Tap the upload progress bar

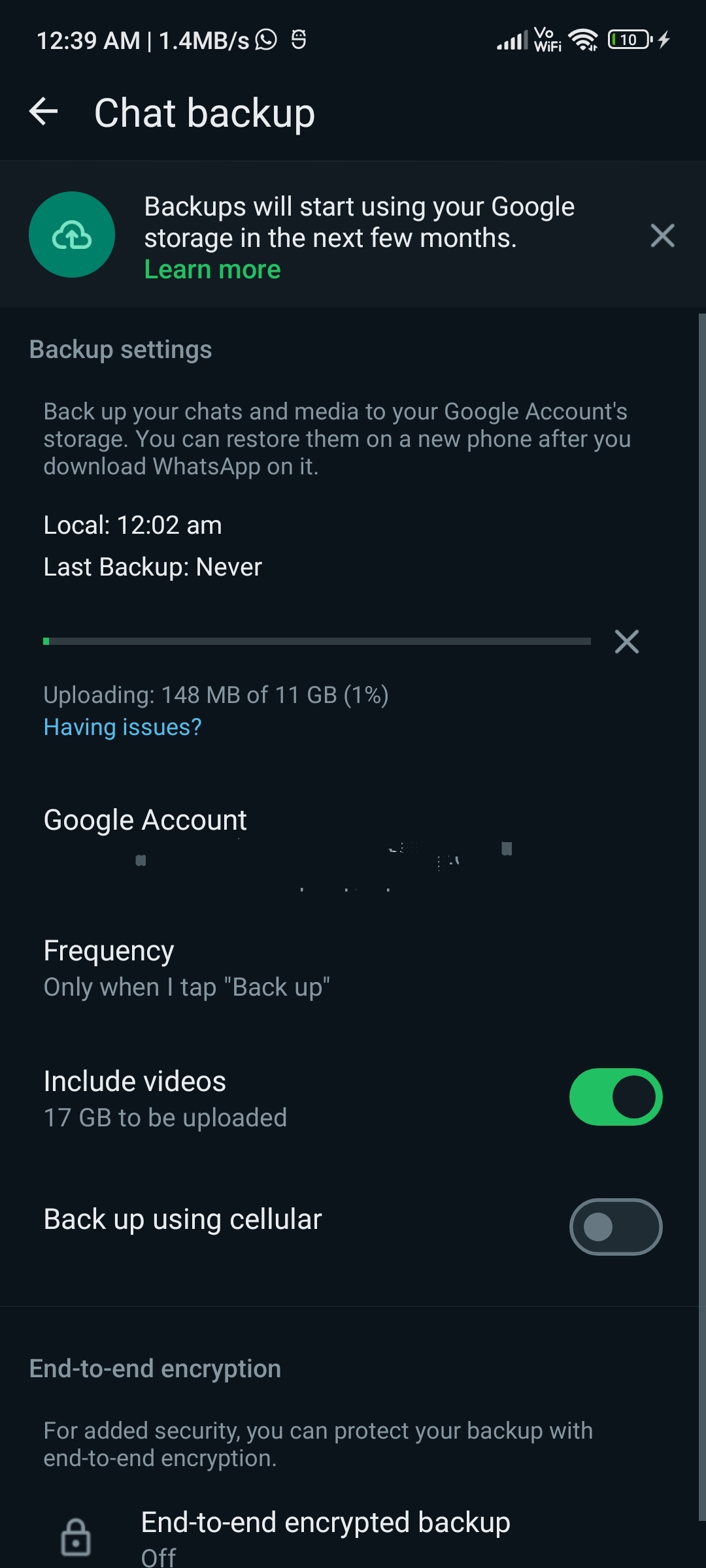(318, 642)
